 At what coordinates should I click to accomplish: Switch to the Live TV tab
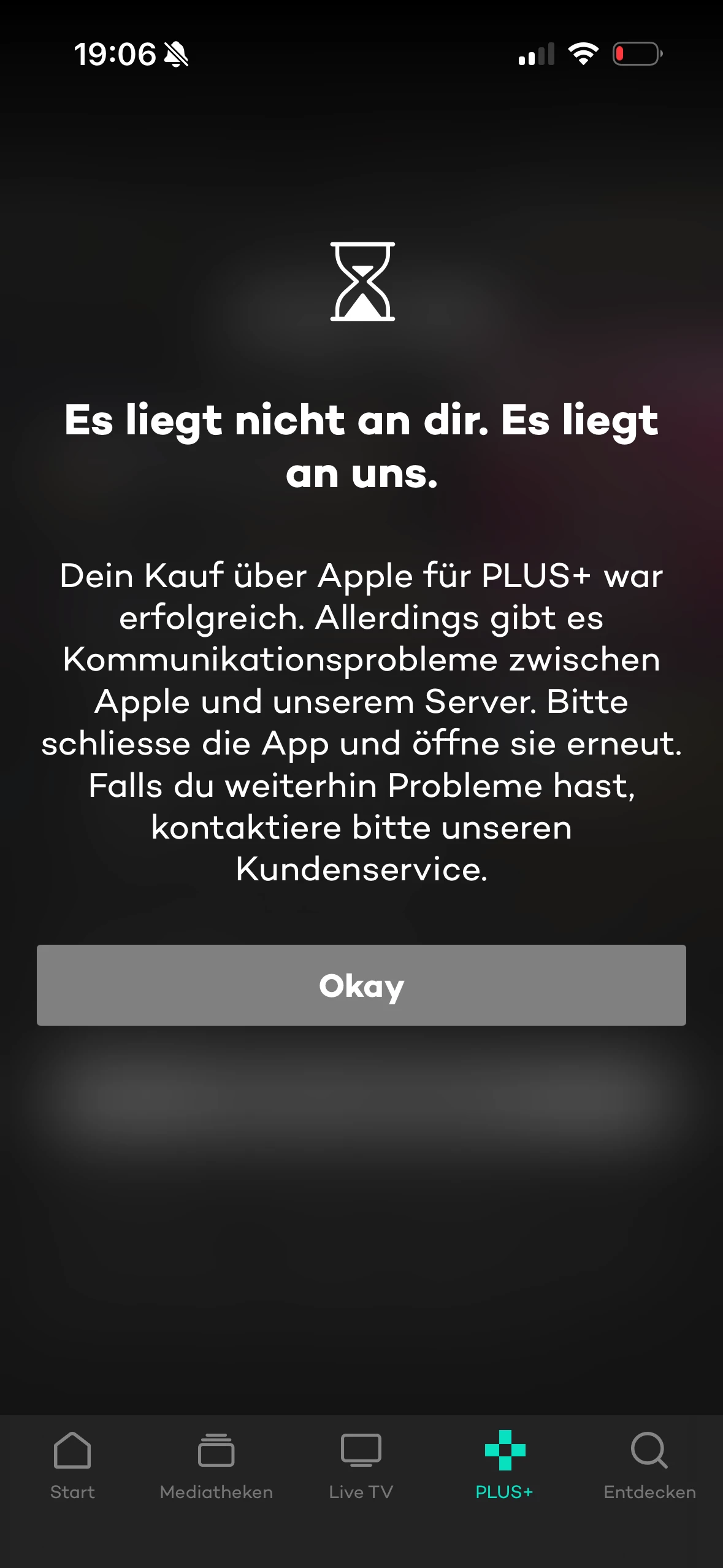click(x=361, y=1465)
